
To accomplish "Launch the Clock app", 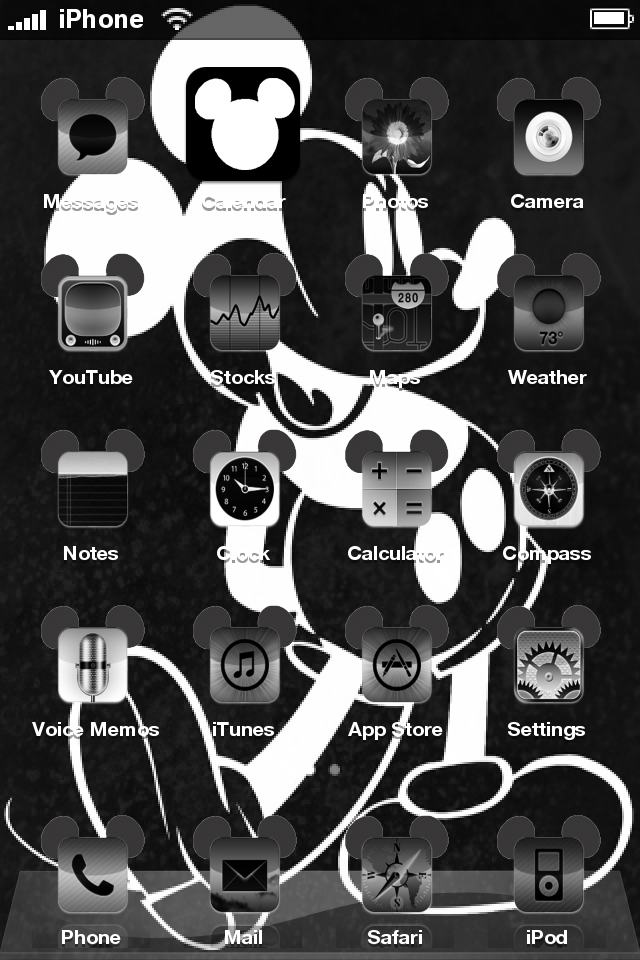I will [x=244, y=490].
